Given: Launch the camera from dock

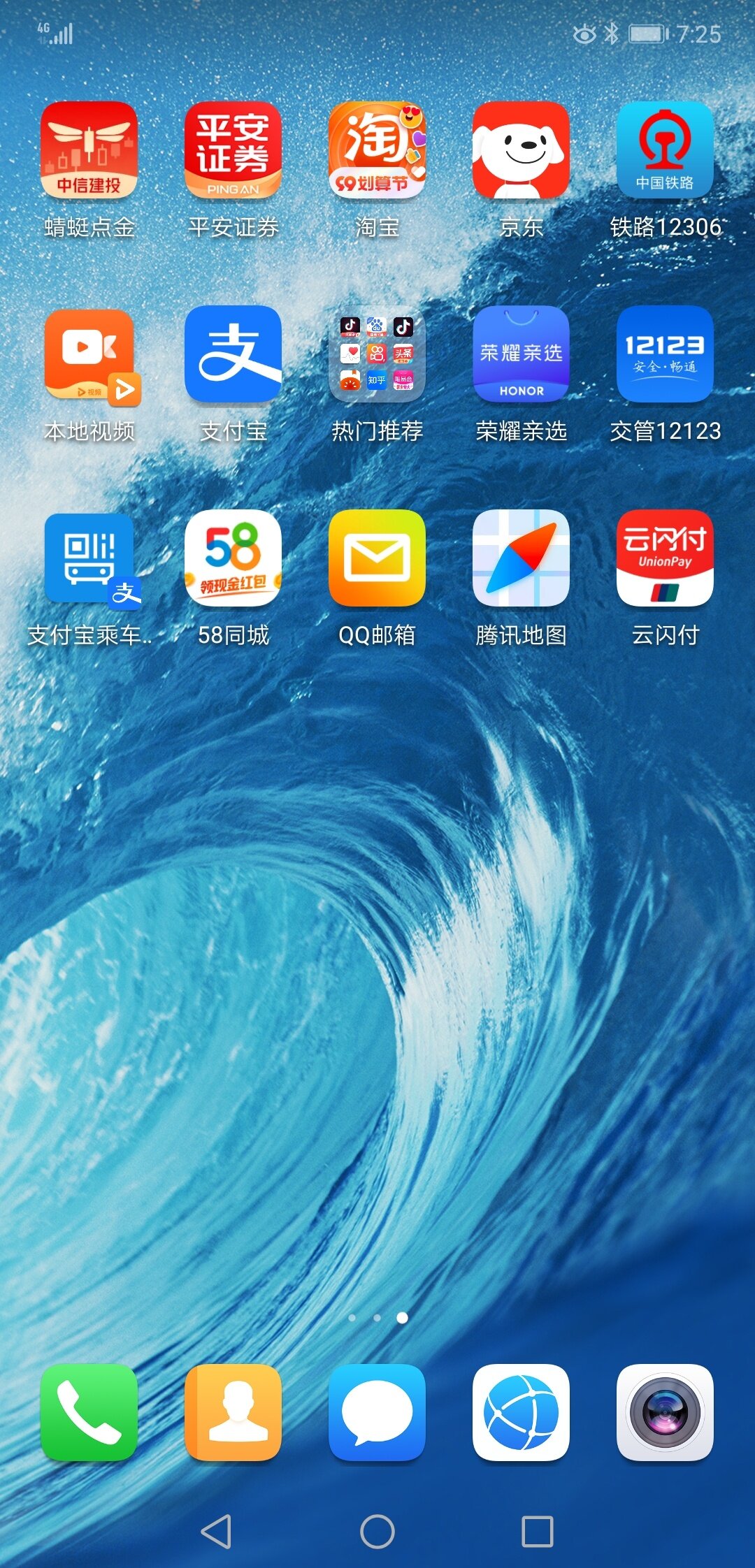Looking at the screenshot, I should pyautogui.click(x=665, y=1412).
